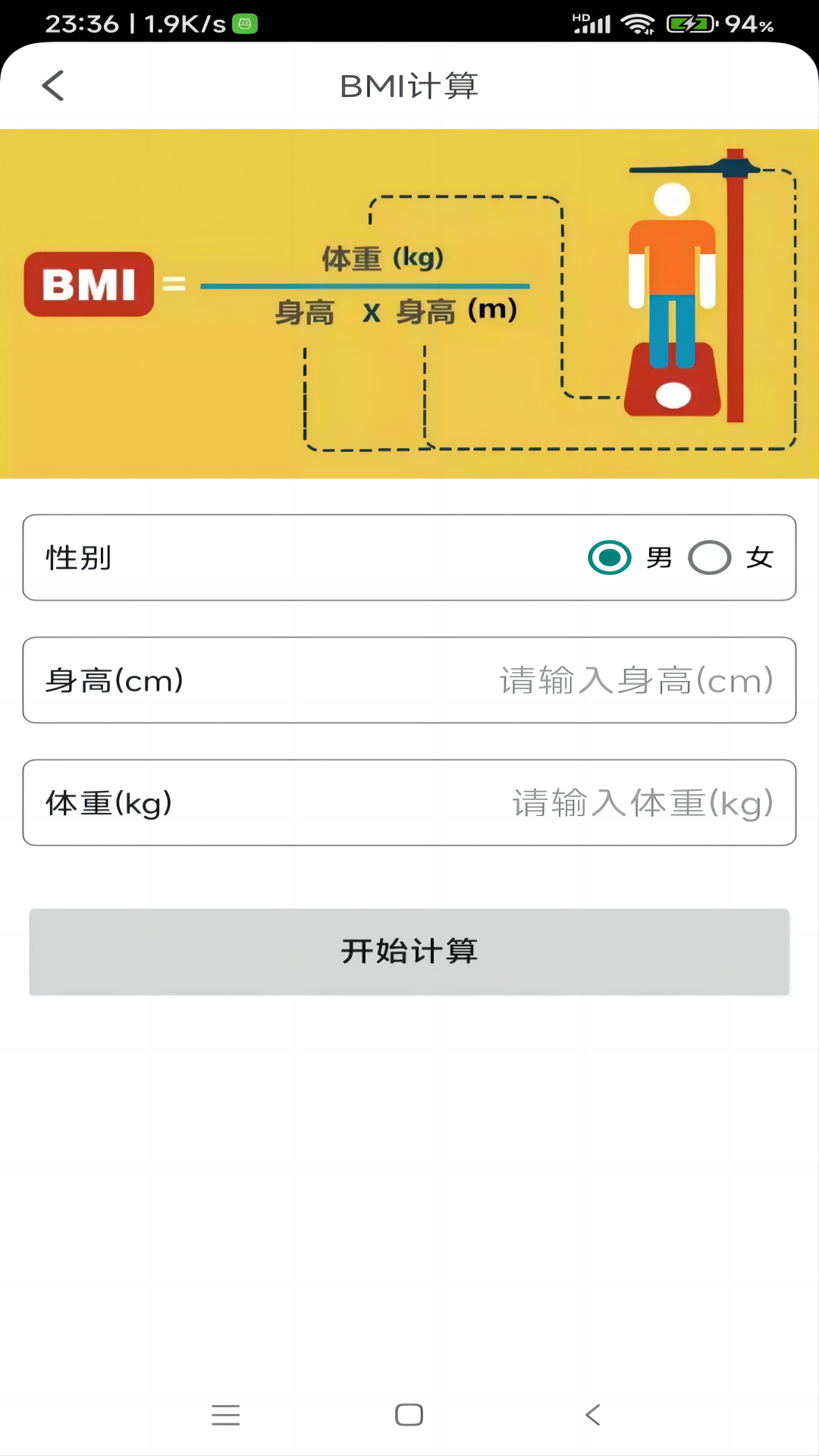Tap the 开始计算 button
The height and width of the screenshot is (1456, 819).
[x=409, y=952]
